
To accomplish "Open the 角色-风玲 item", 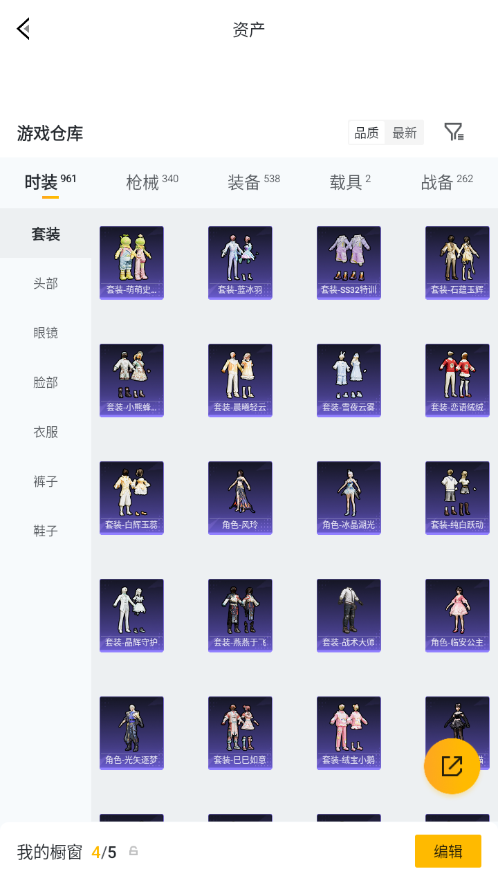I will point(240,498).
